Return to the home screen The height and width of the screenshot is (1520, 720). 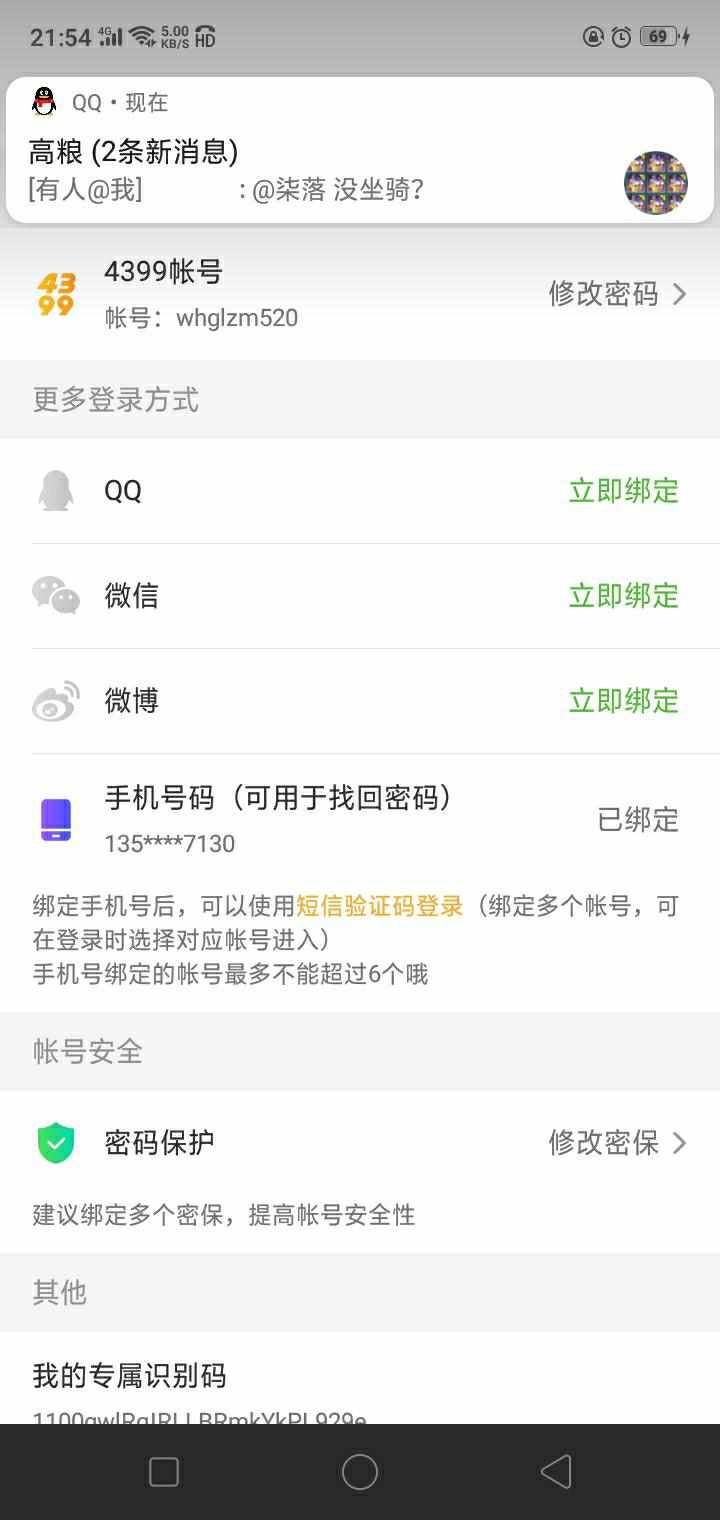point(360,1472)
